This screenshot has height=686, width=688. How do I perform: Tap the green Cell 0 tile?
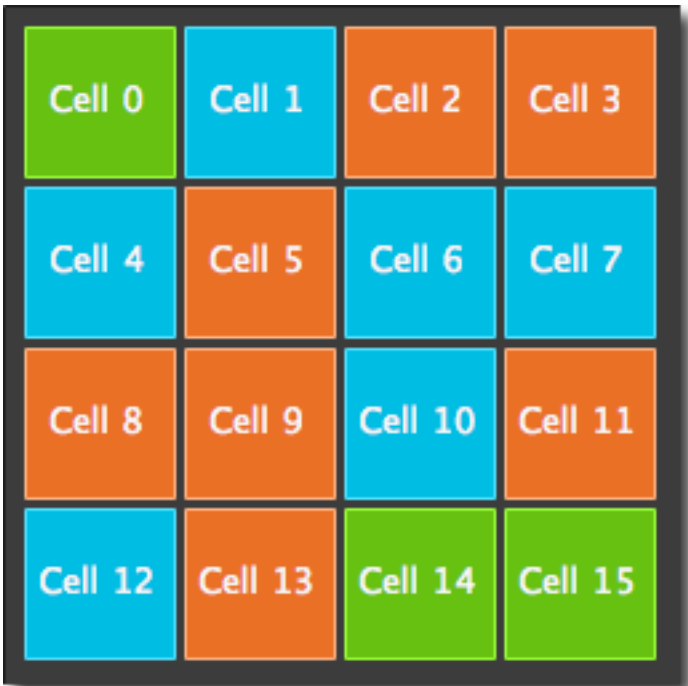[100, 102]
